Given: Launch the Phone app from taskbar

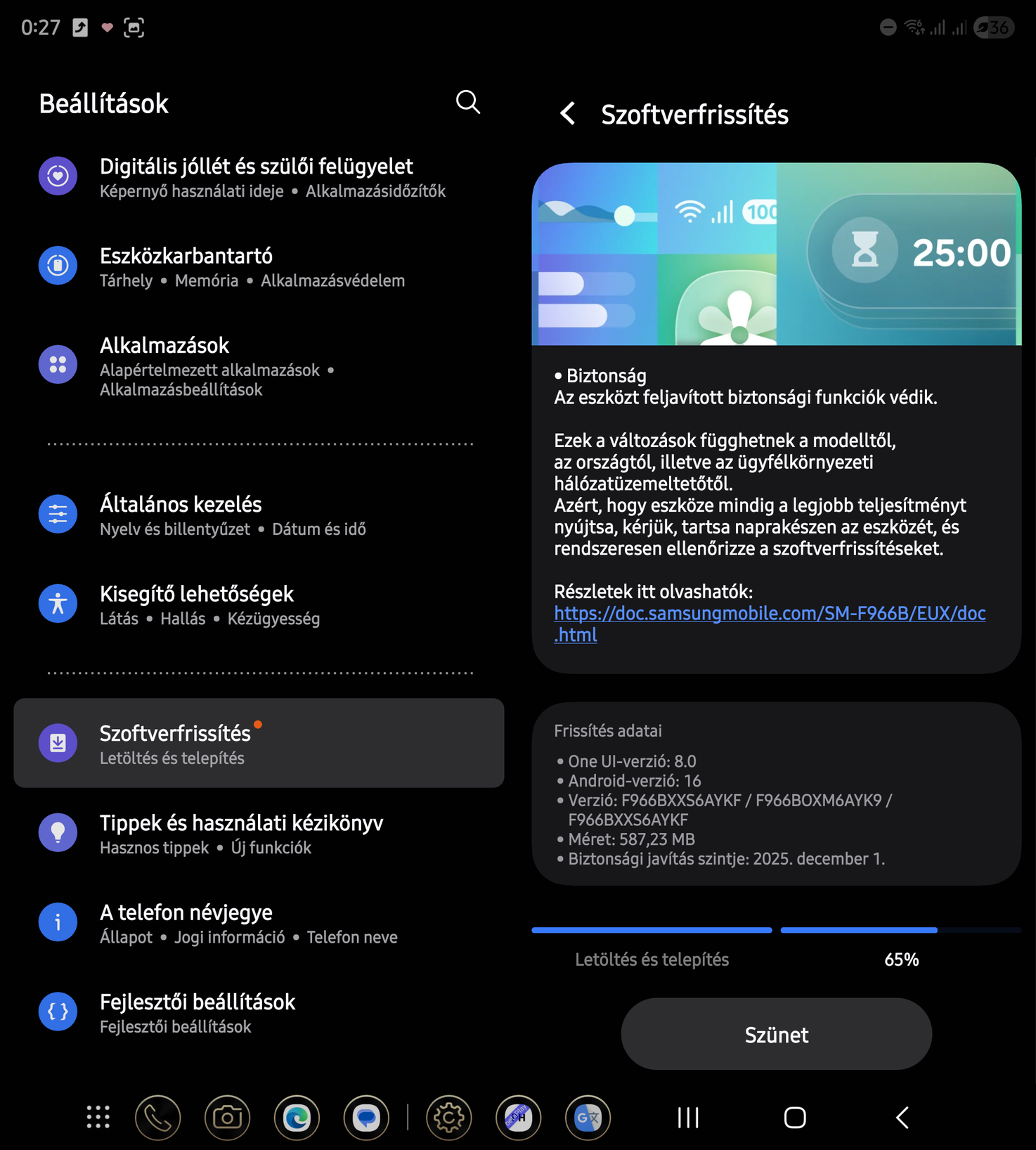Looking at the screenshot, I should 158,1117.
